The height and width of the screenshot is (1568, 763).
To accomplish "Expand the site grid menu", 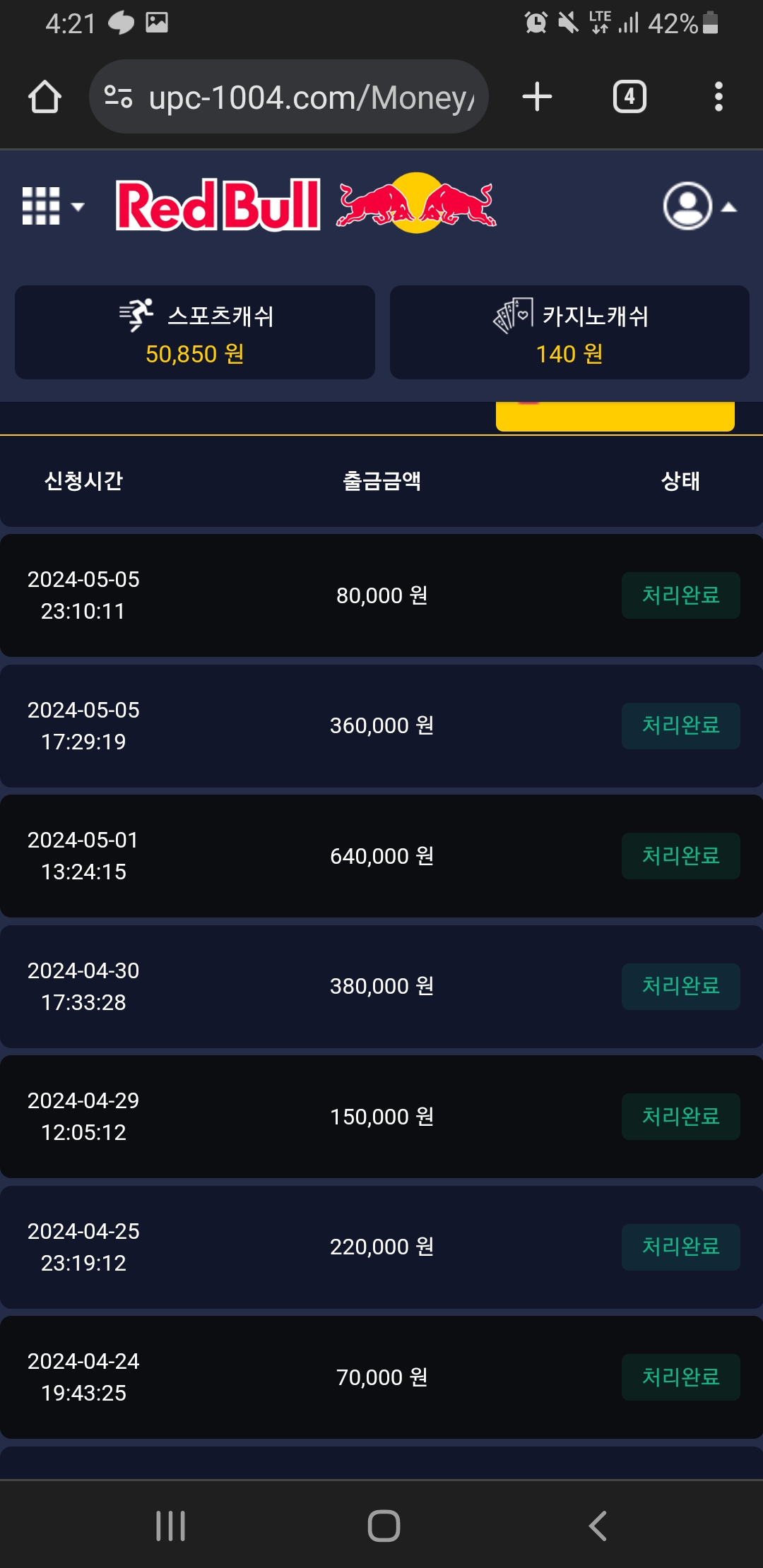I will (52, 206).
